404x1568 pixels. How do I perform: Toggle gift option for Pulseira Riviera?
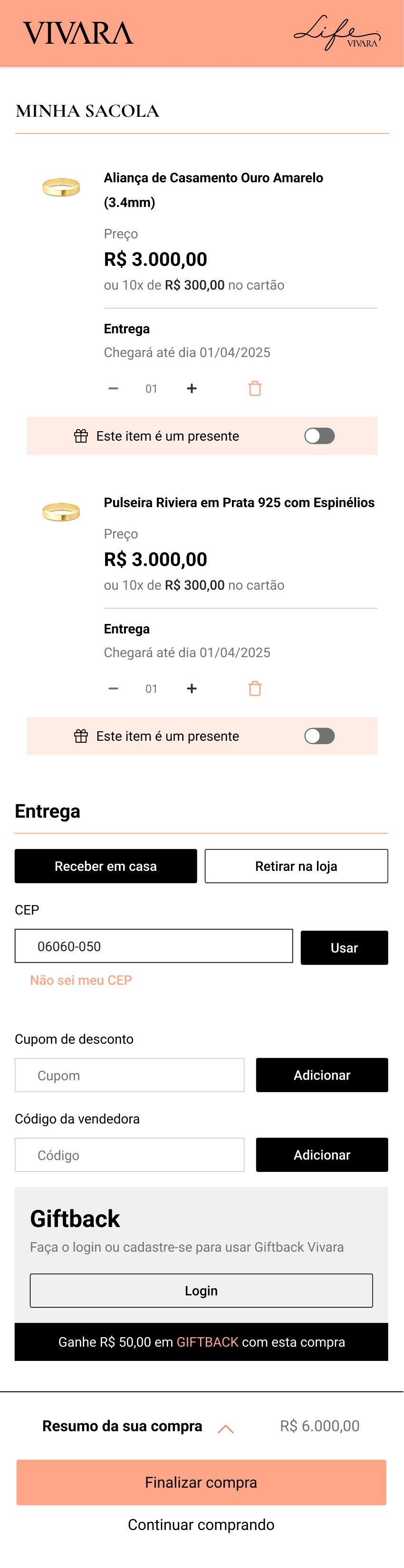pos(319,736)
